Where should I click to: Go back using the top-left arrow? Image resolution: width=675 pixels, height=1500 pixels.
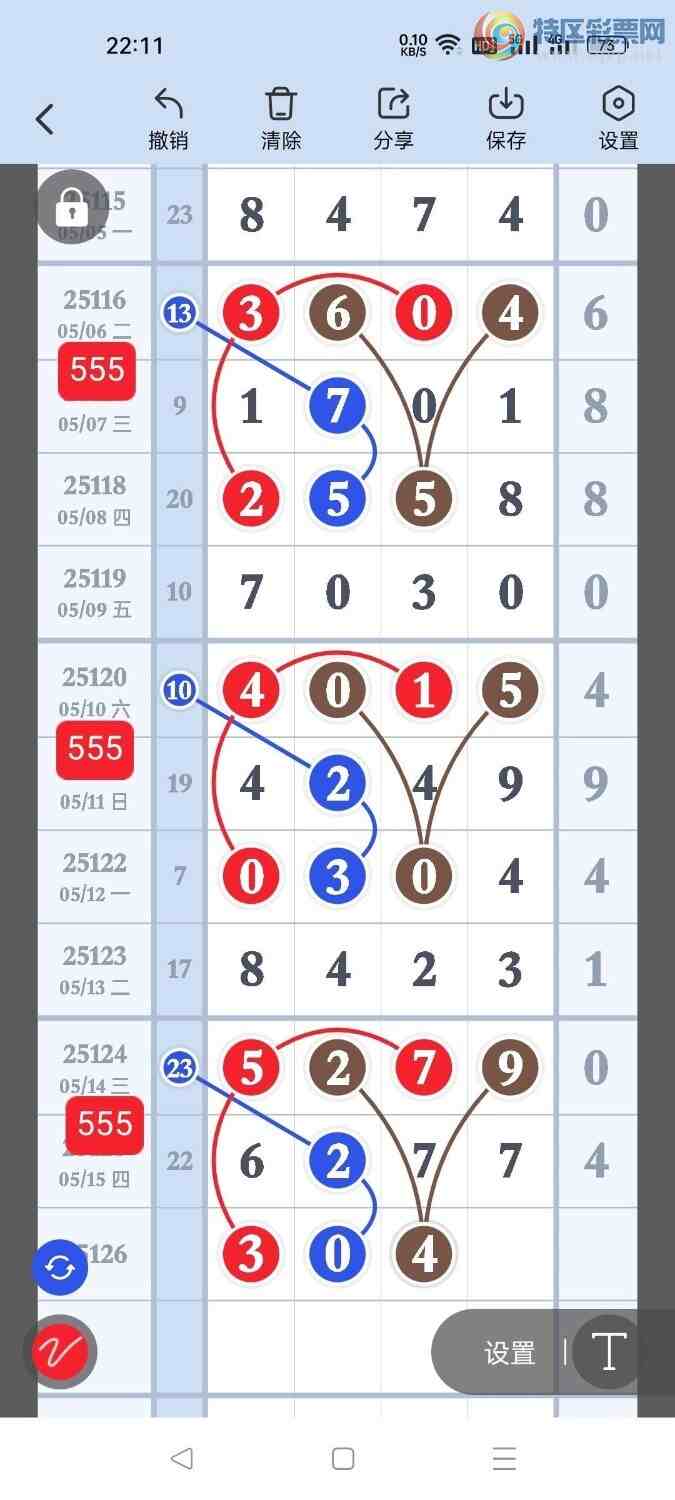click(44, 119)
